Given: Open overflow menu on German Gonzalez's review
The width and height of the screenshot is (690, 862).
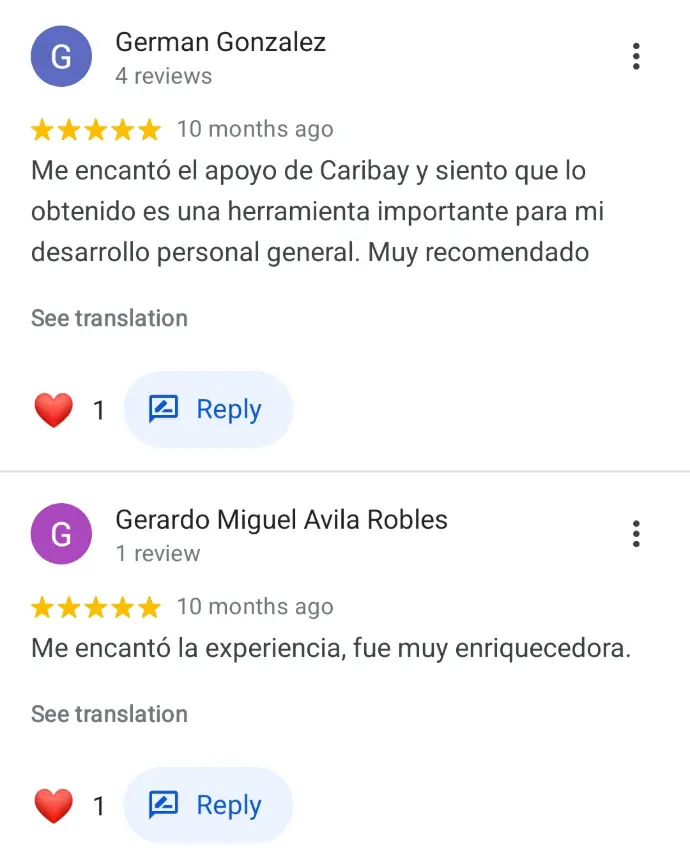Looking at the screenshot, I should click(x=636, y=57).
